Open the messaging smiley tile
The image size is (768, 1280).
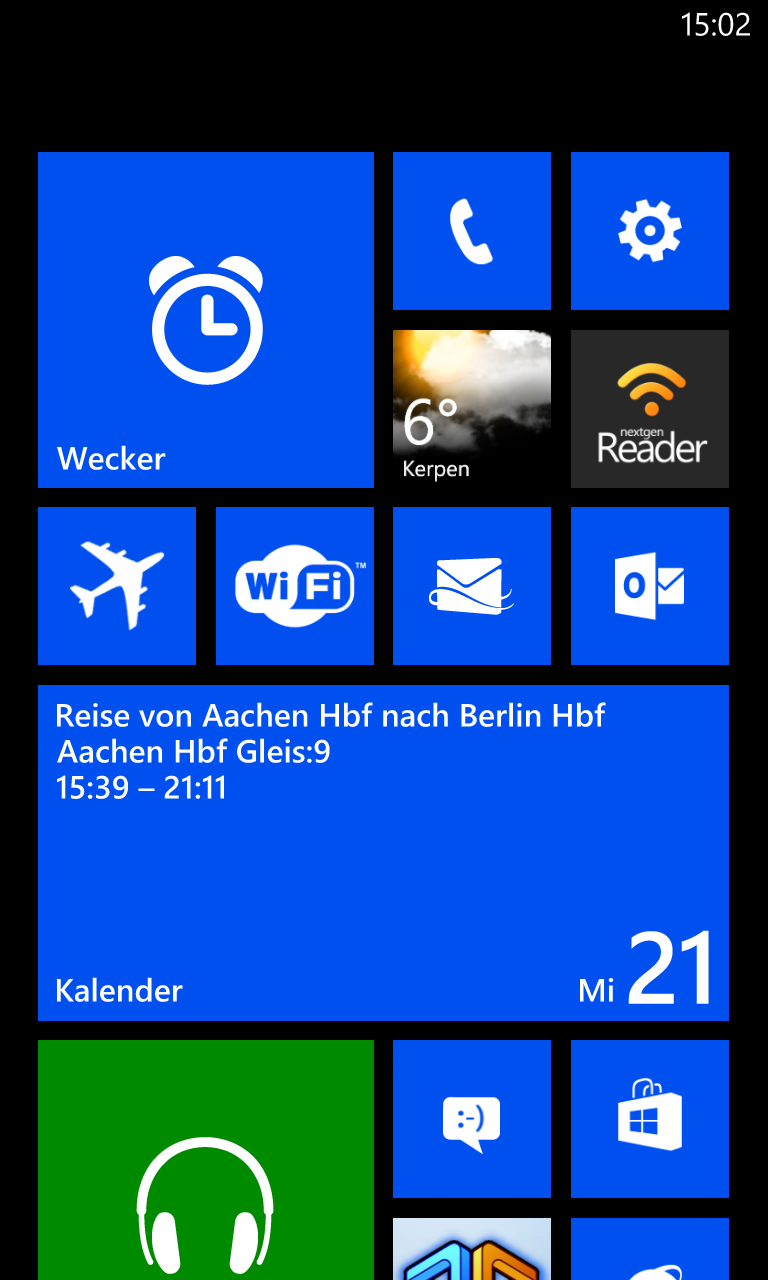point(472,1119)
